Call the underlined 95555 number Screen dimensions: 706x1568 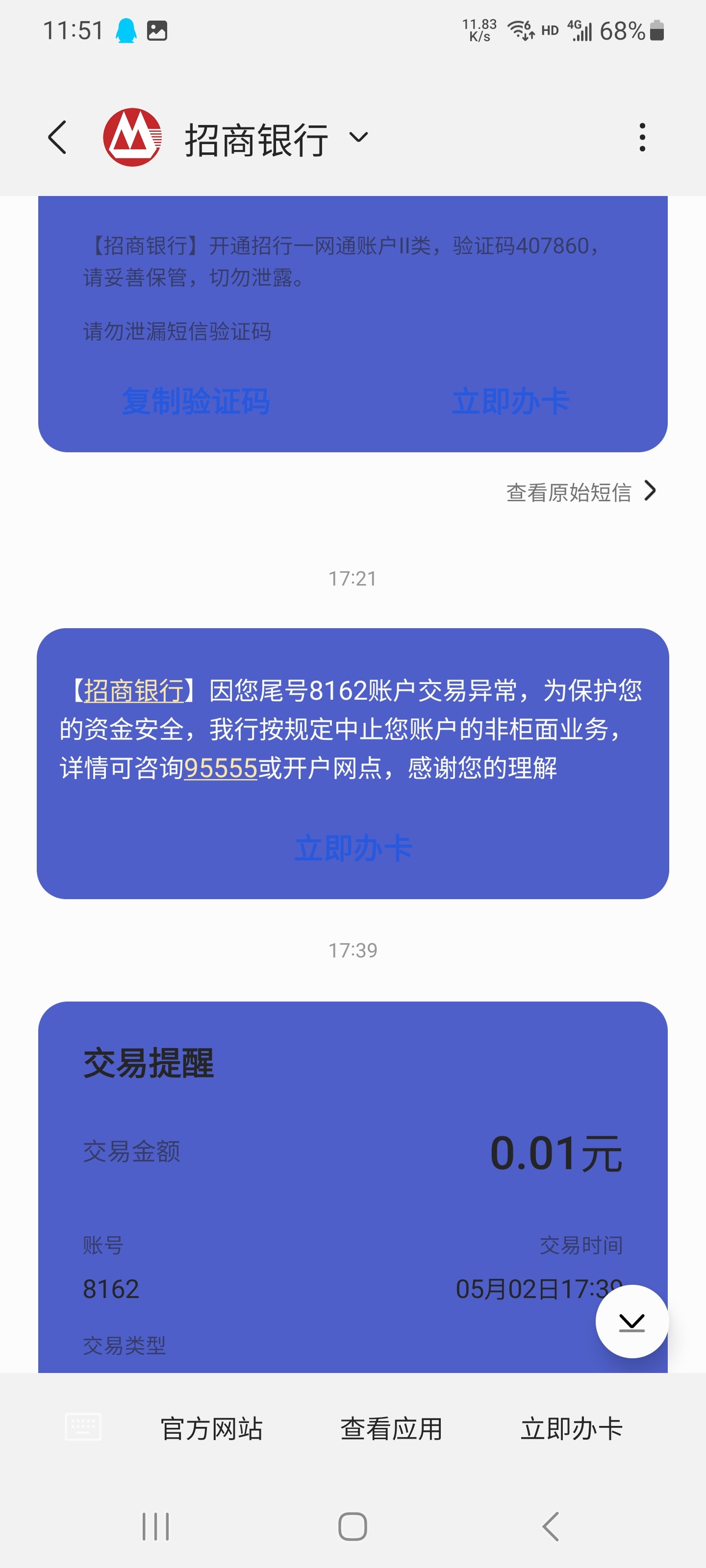(x=221, y=768)
